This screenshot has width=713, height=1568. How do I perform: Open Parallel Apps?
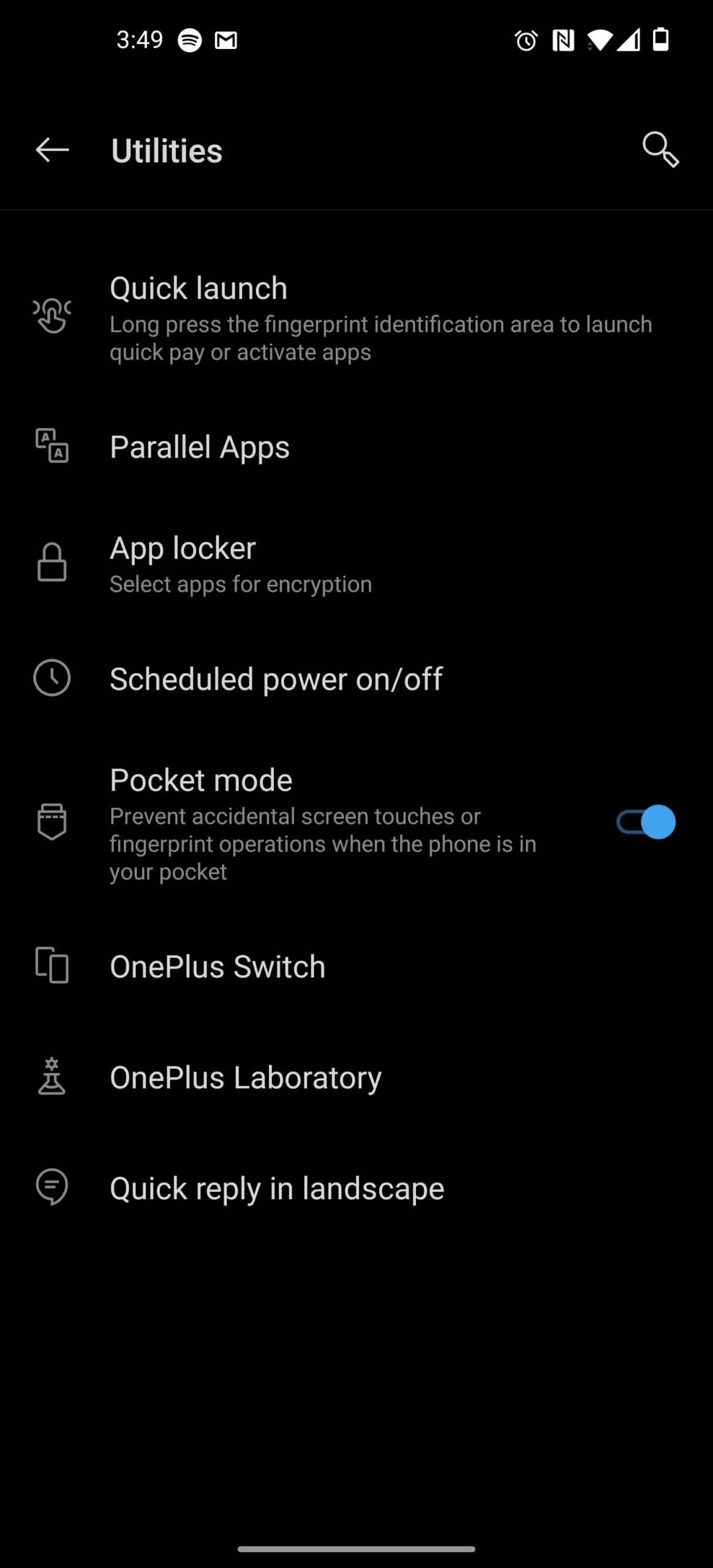tap(356, 447)
